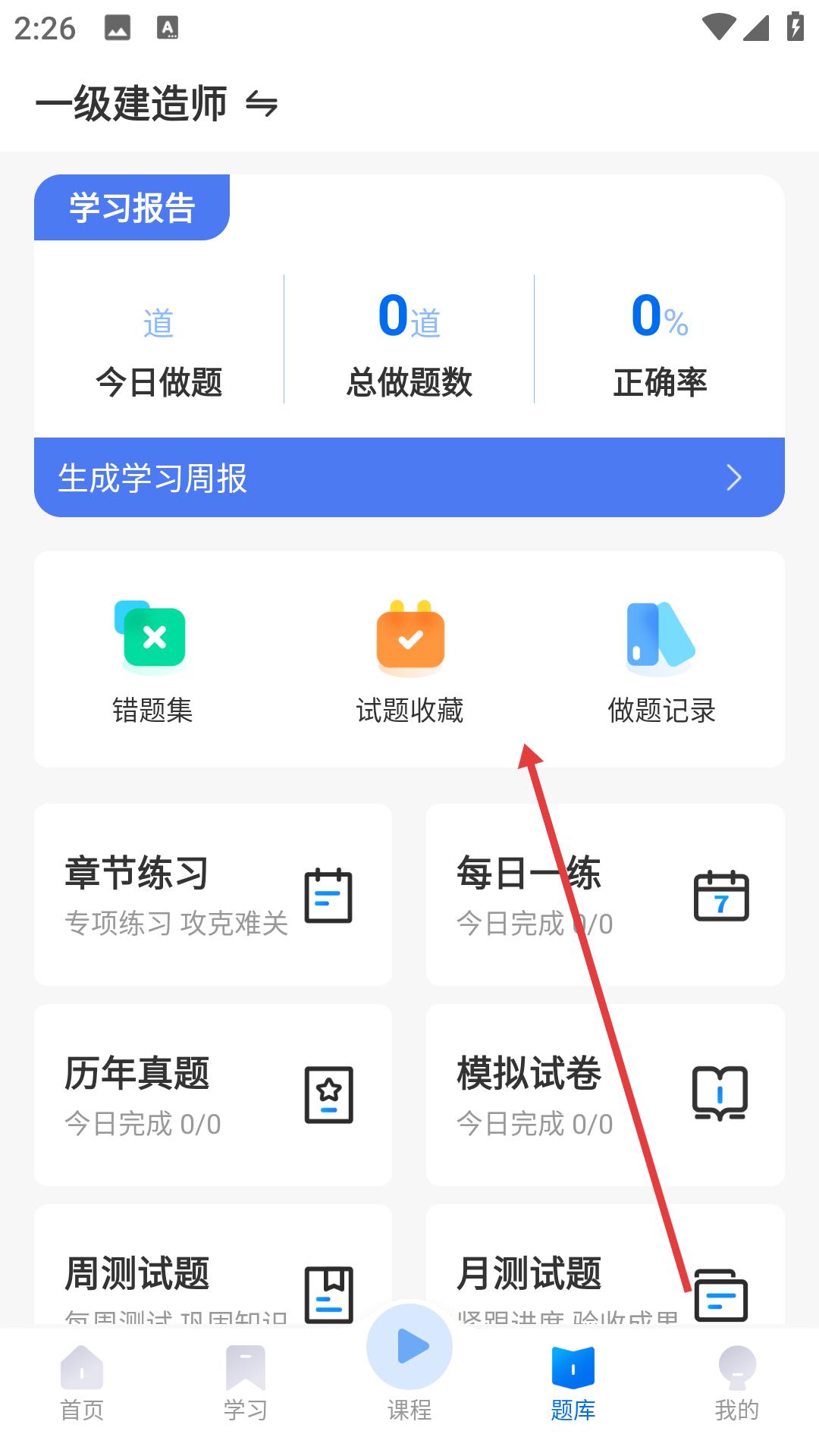819x1456 pixels.
Task: Switch exam category via 一级建造师 swap icon
Action: pyautogui.click(x=262, y=104)
